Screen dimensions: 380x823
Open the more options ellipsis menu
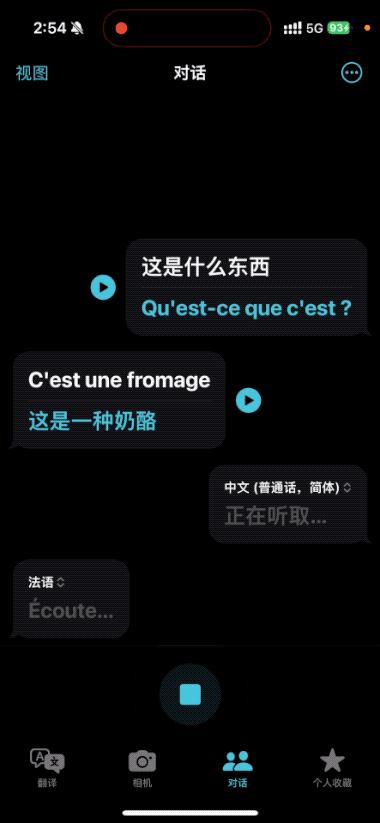pyautogui.click(x=351, y=73)
